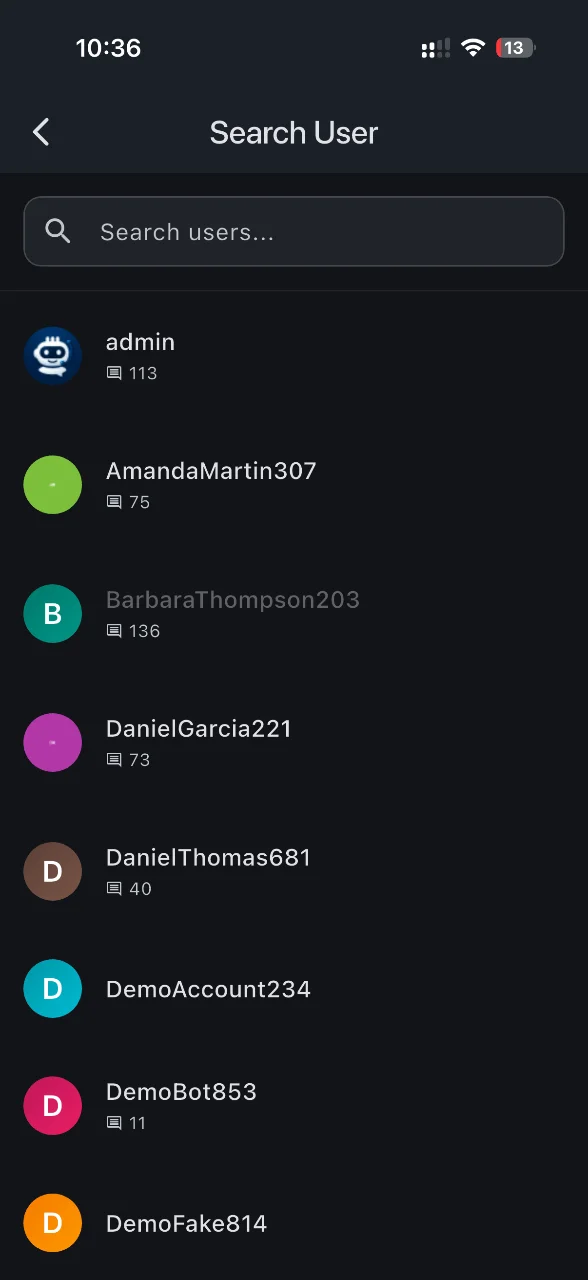This screenshot has height=1280, width=588.
Task: View user DanielThomas681
Action: pyautogui.click(x=294, y=871)
